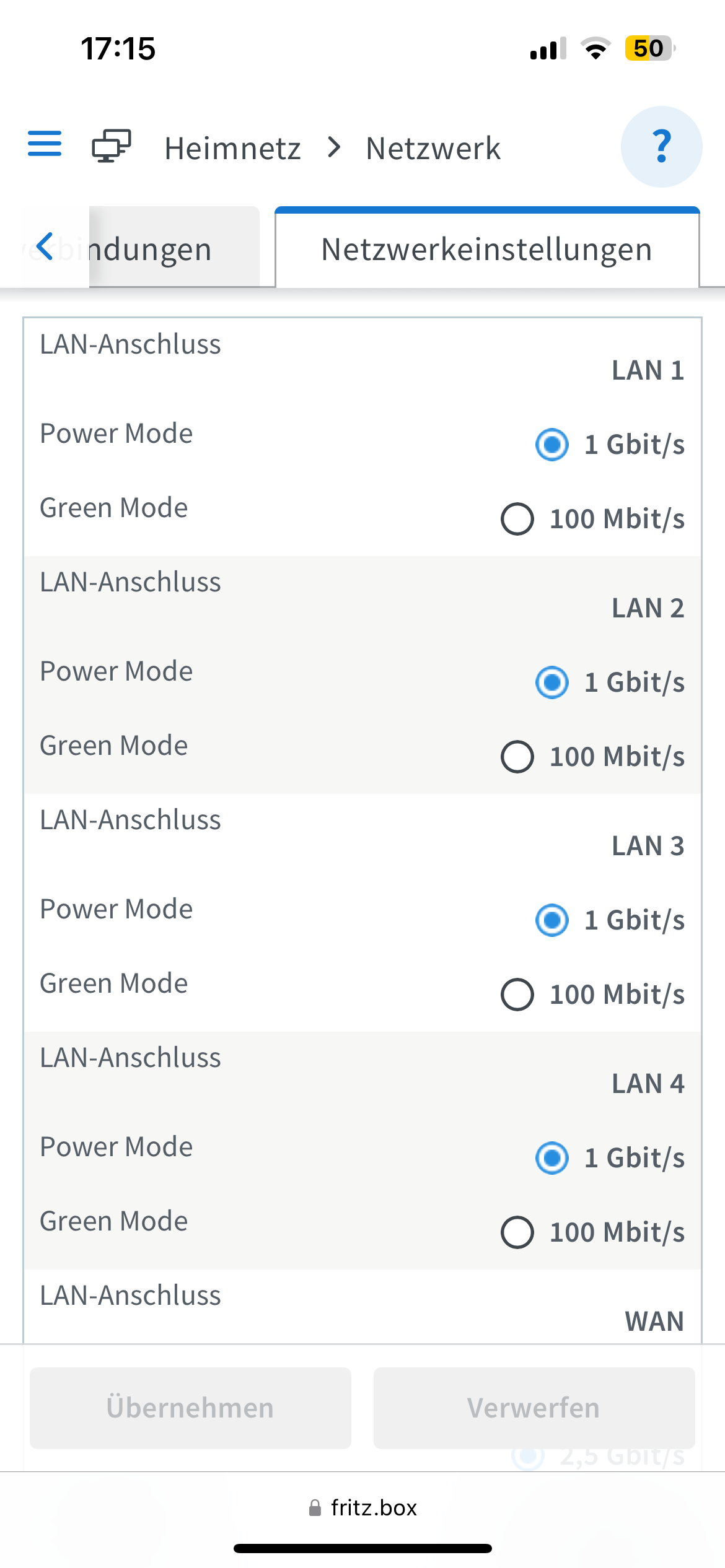
Task: Select 100 Mbit/s for LAN 1
Action: 517,519
